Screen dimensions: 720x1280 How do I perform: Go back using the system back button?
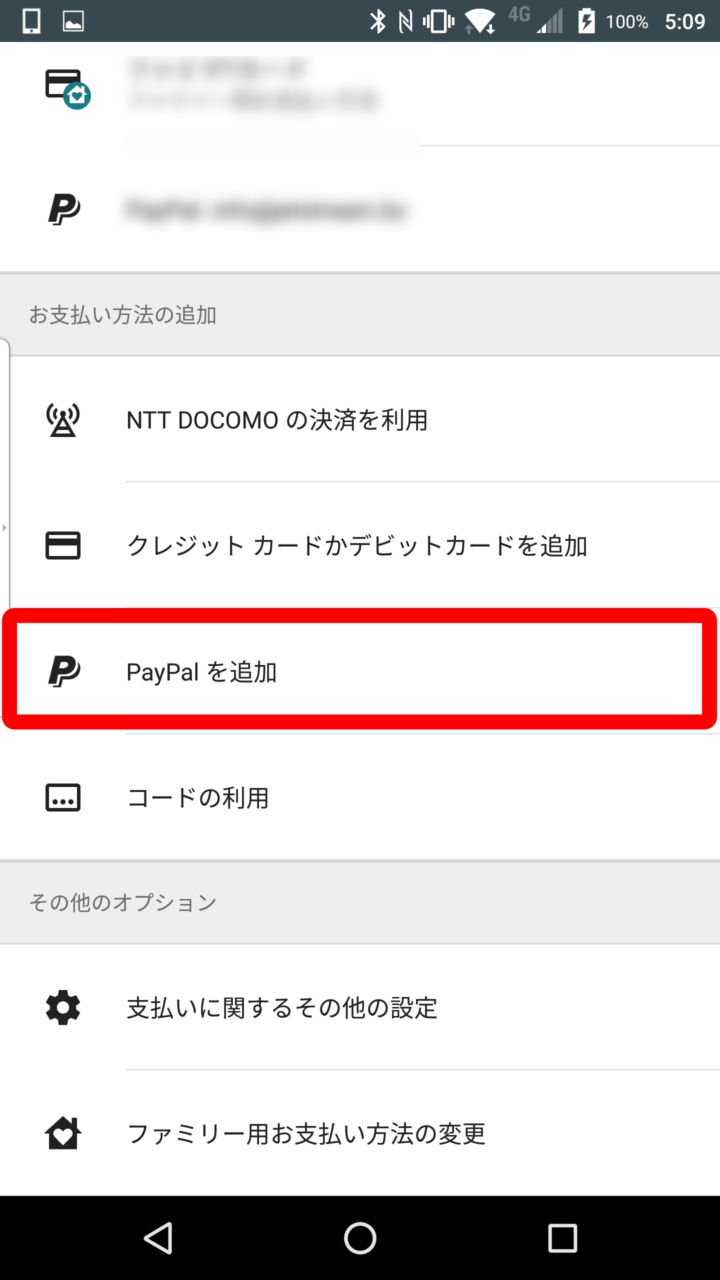(x=158, y=1238)
